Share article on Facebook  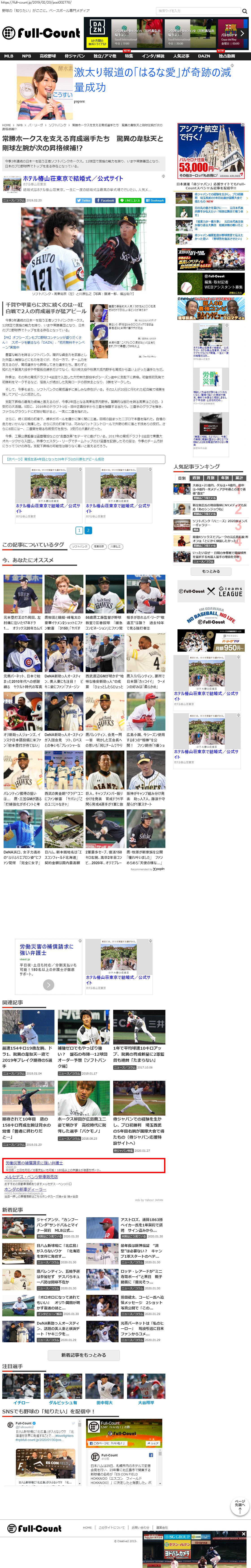105,200
